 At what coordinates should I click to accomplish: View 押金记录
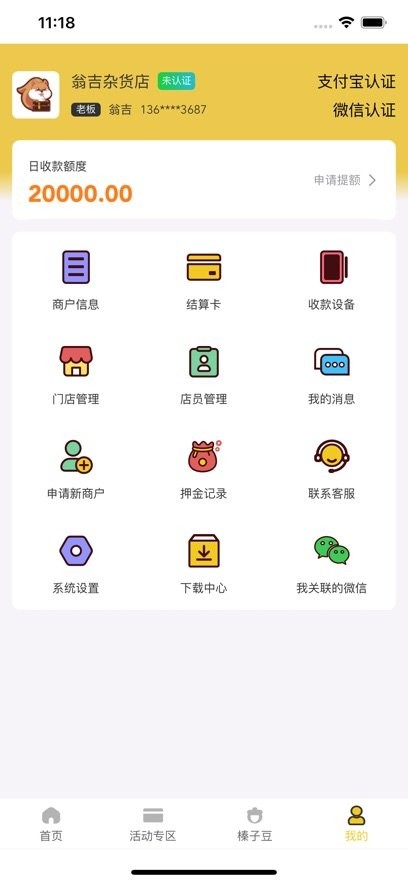tap(204, 470)
